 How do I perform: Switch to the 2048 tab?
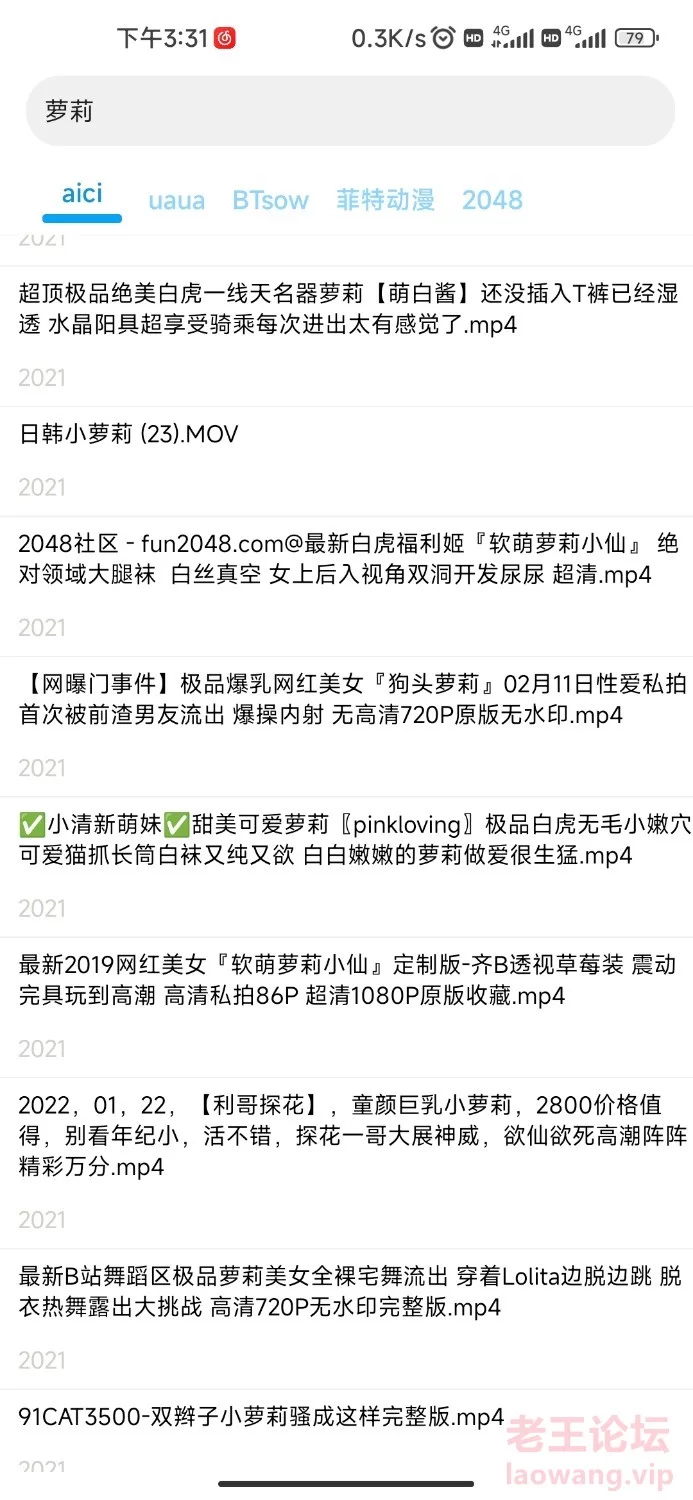point(492,200)
